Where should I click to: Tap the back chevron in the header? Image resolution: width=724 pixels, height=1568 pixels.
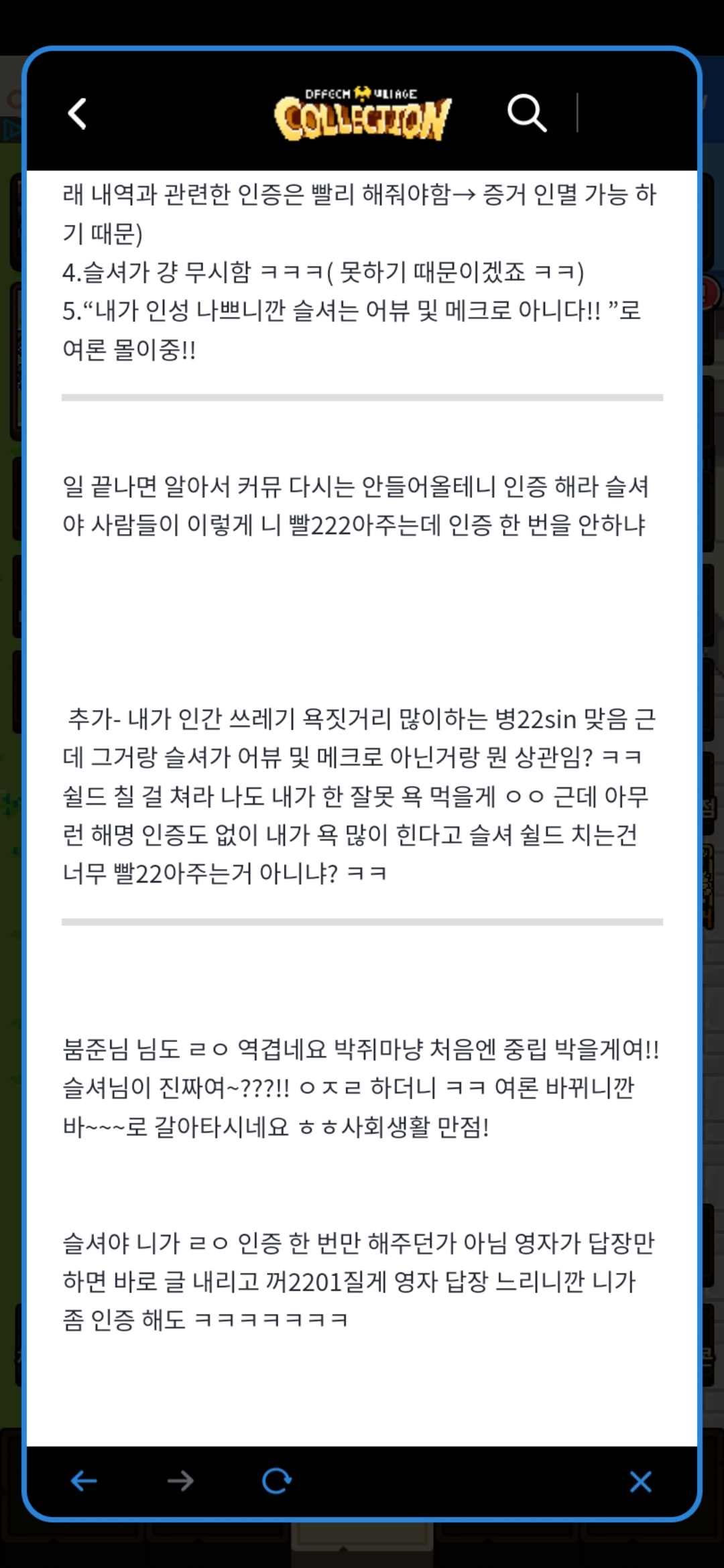[x=78, y=113]
